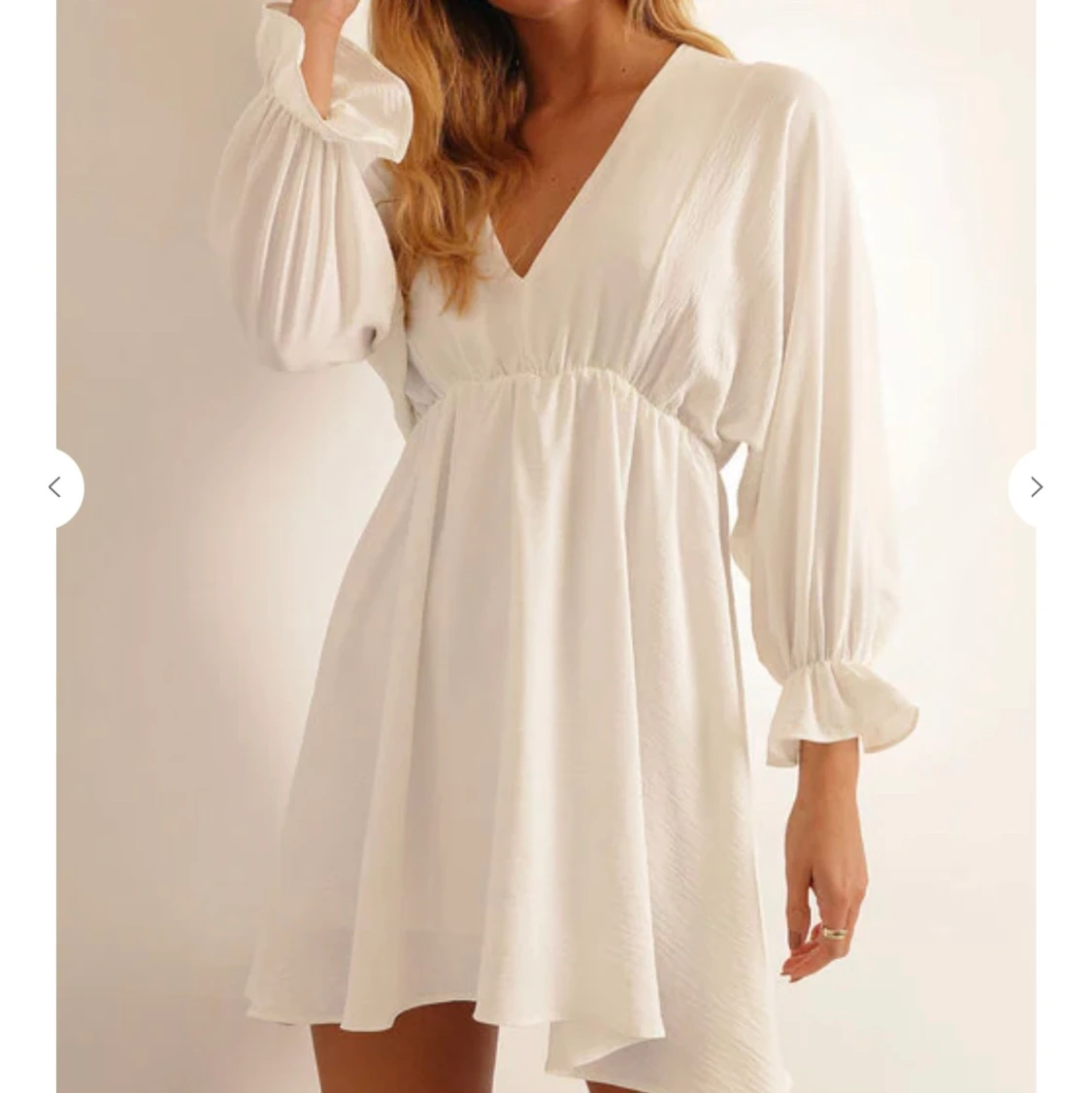Open the white dress photo full screen
Screen dimensions: 1092x1093
click(x=546, y=544)
